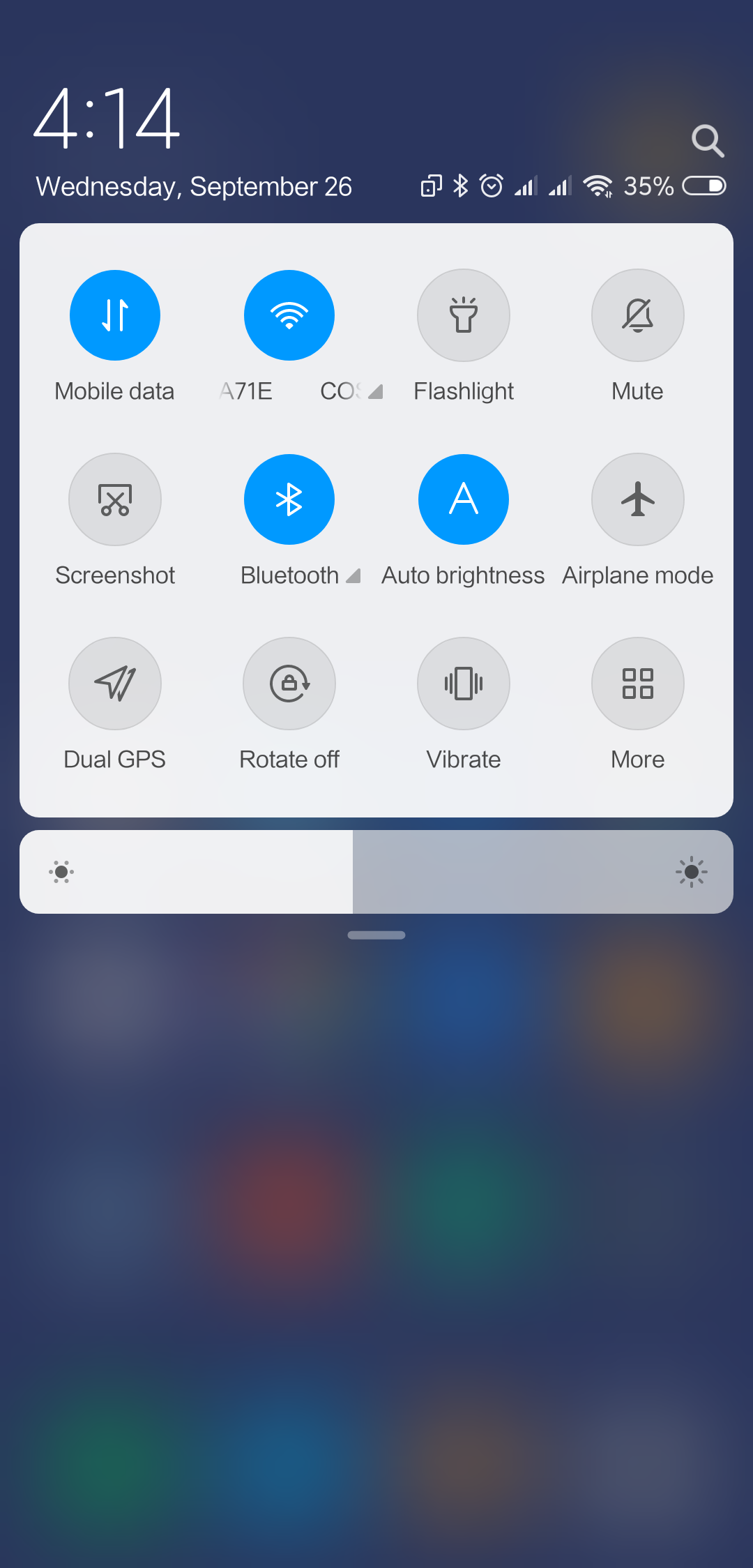This screenshot has width=753, height=1568.
Task: Toggle the Rotate off tile
Action: 289,684
